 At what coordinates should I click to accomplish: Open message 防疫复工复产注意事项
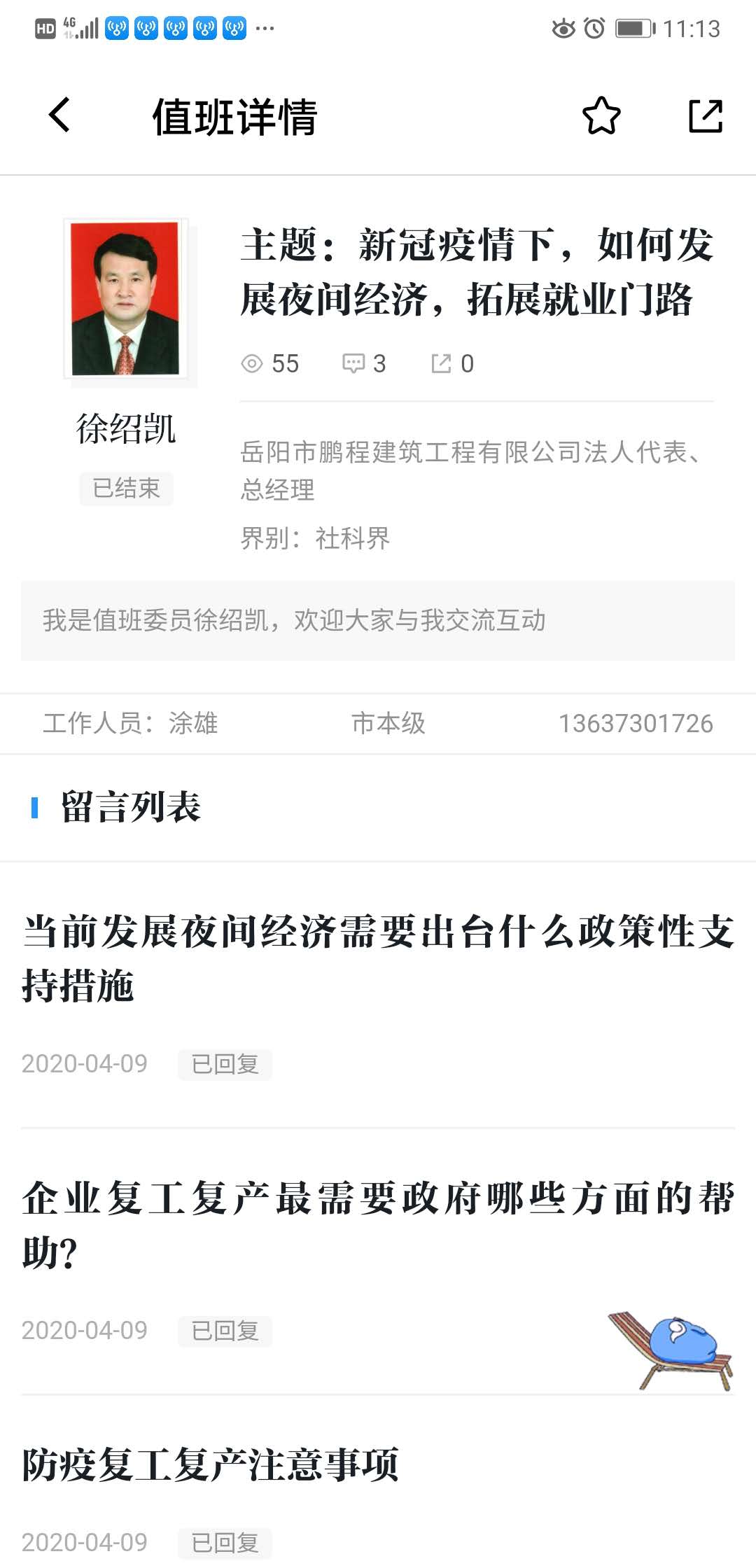point(210,1464)
